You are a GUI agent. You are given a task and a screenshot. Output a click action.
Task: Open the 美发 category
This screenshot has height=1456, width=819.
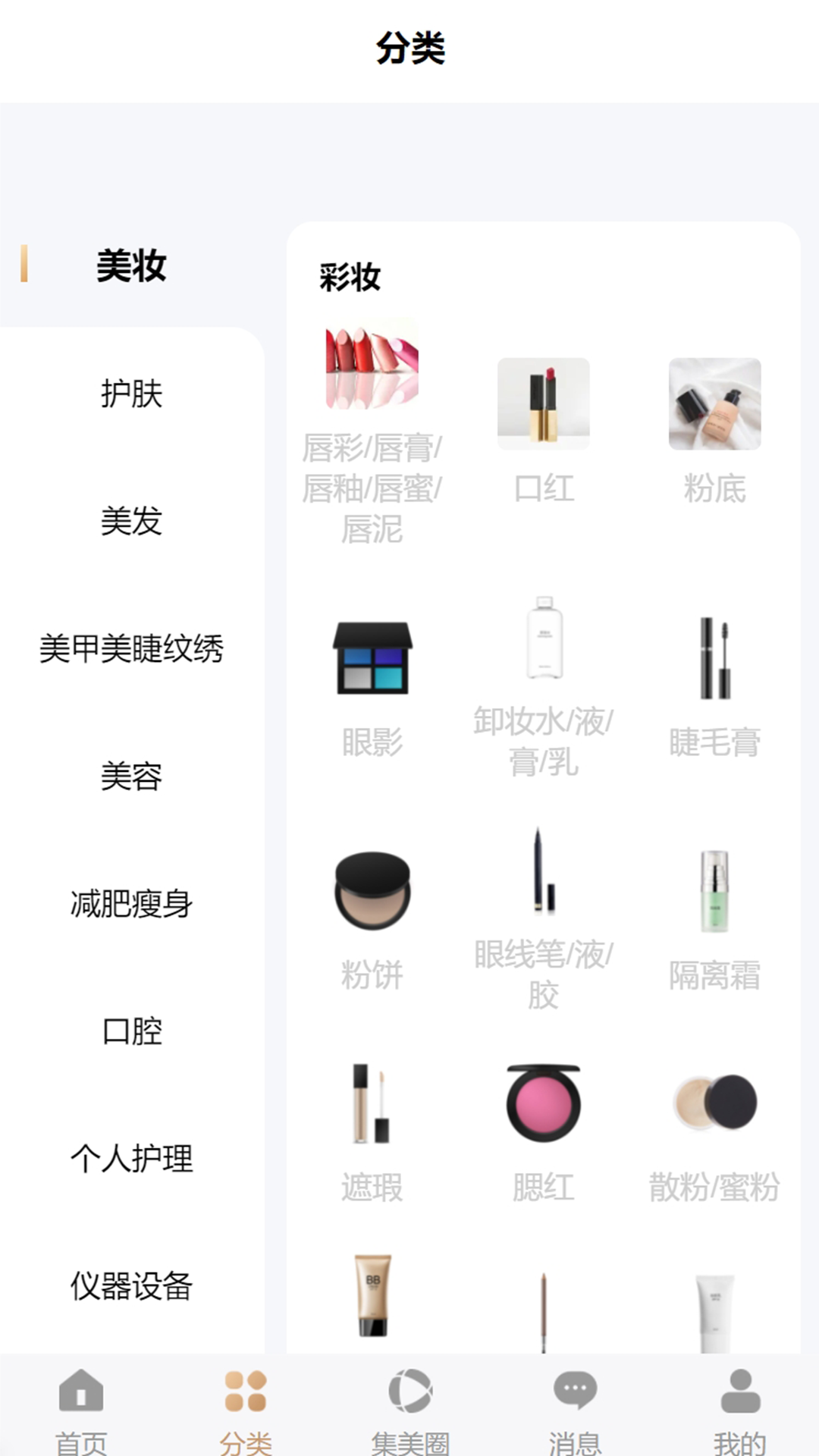point(131,521)
